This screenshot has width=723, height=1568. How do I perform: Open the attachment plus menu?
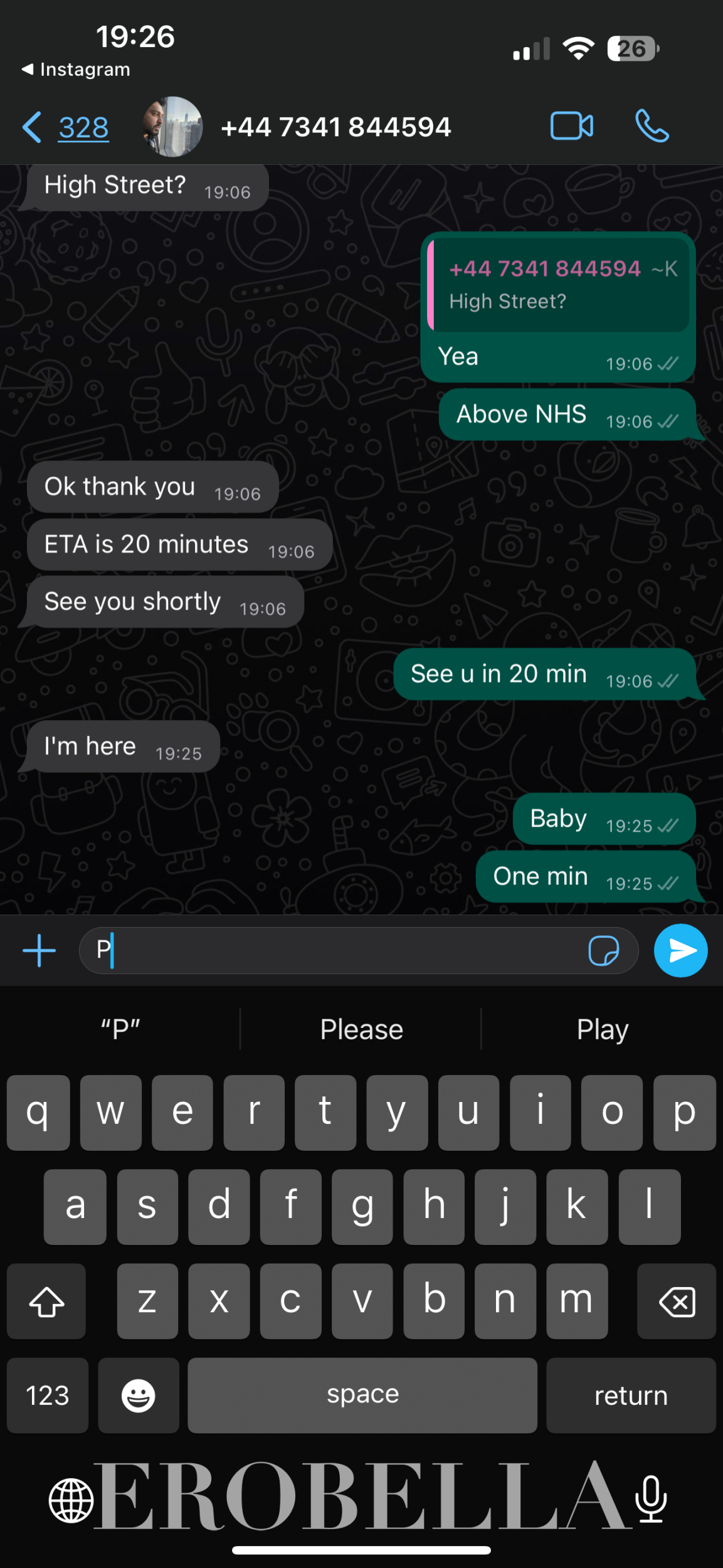40,951
